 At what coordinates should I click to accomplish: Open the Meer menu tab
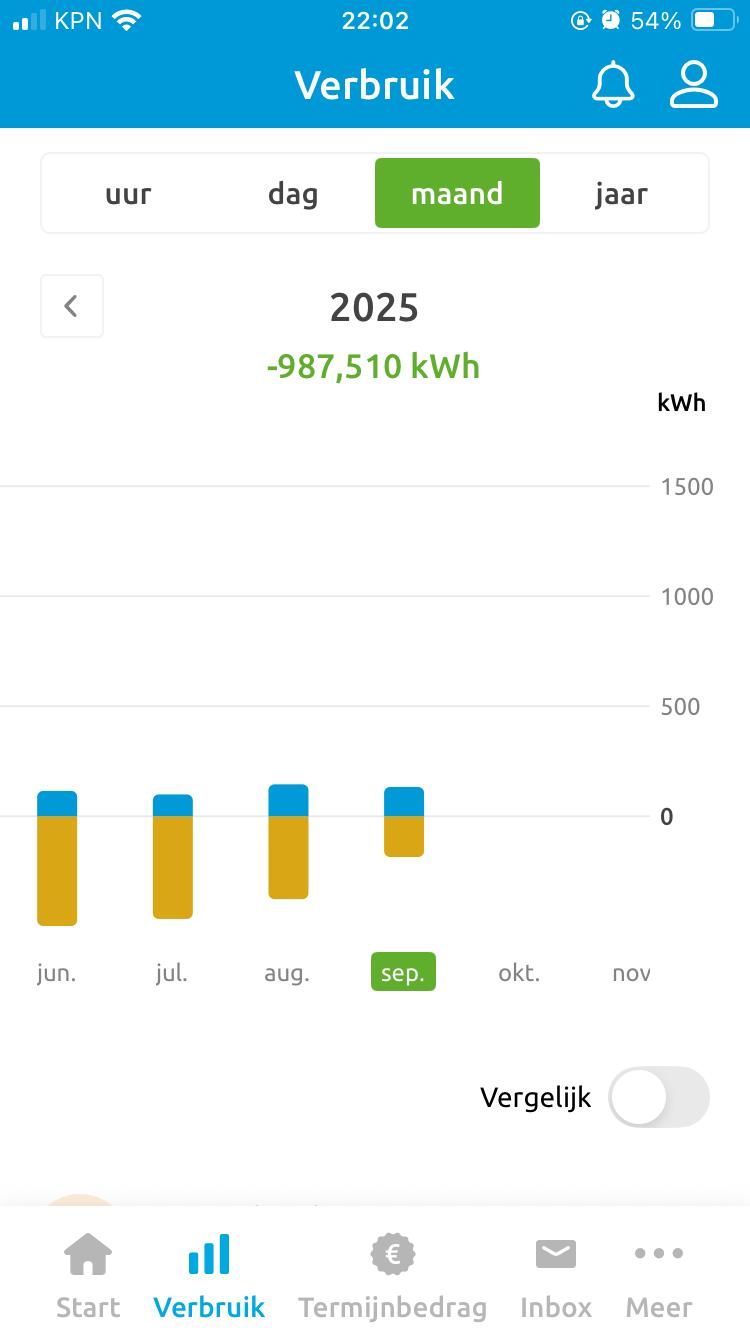point(659,1275)
